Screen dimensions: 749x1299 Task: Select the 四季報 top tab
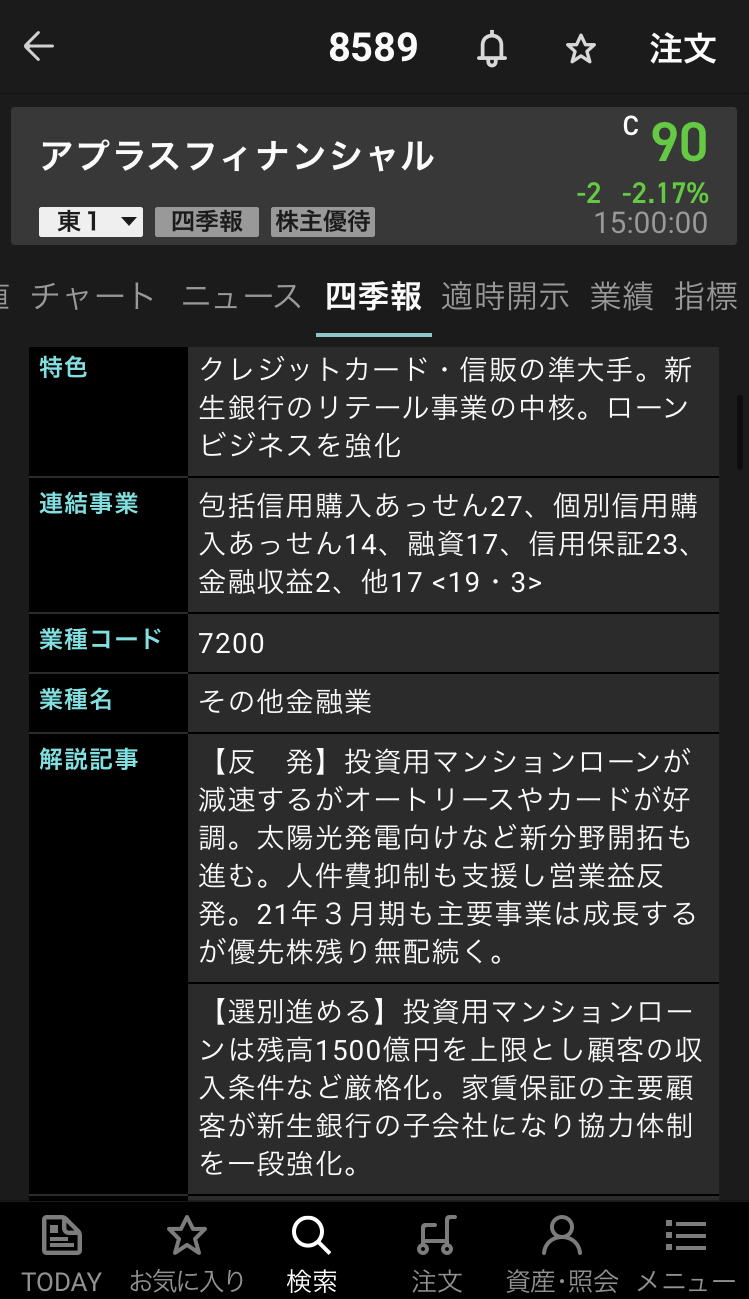click(373, 296)
